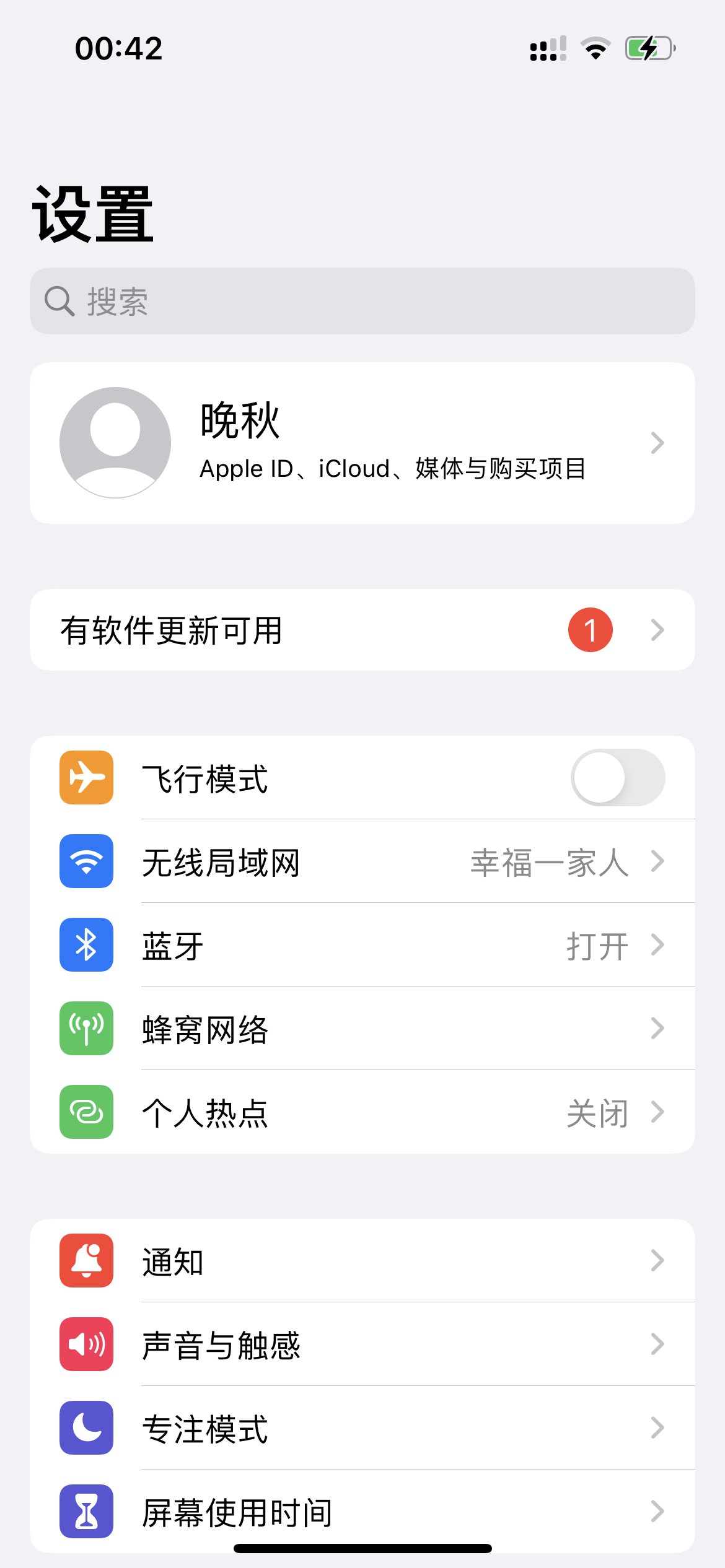Open the 晚秋 Apple ID profile
The height and width of the screenshot is (1568, 725).
point(362,443)
